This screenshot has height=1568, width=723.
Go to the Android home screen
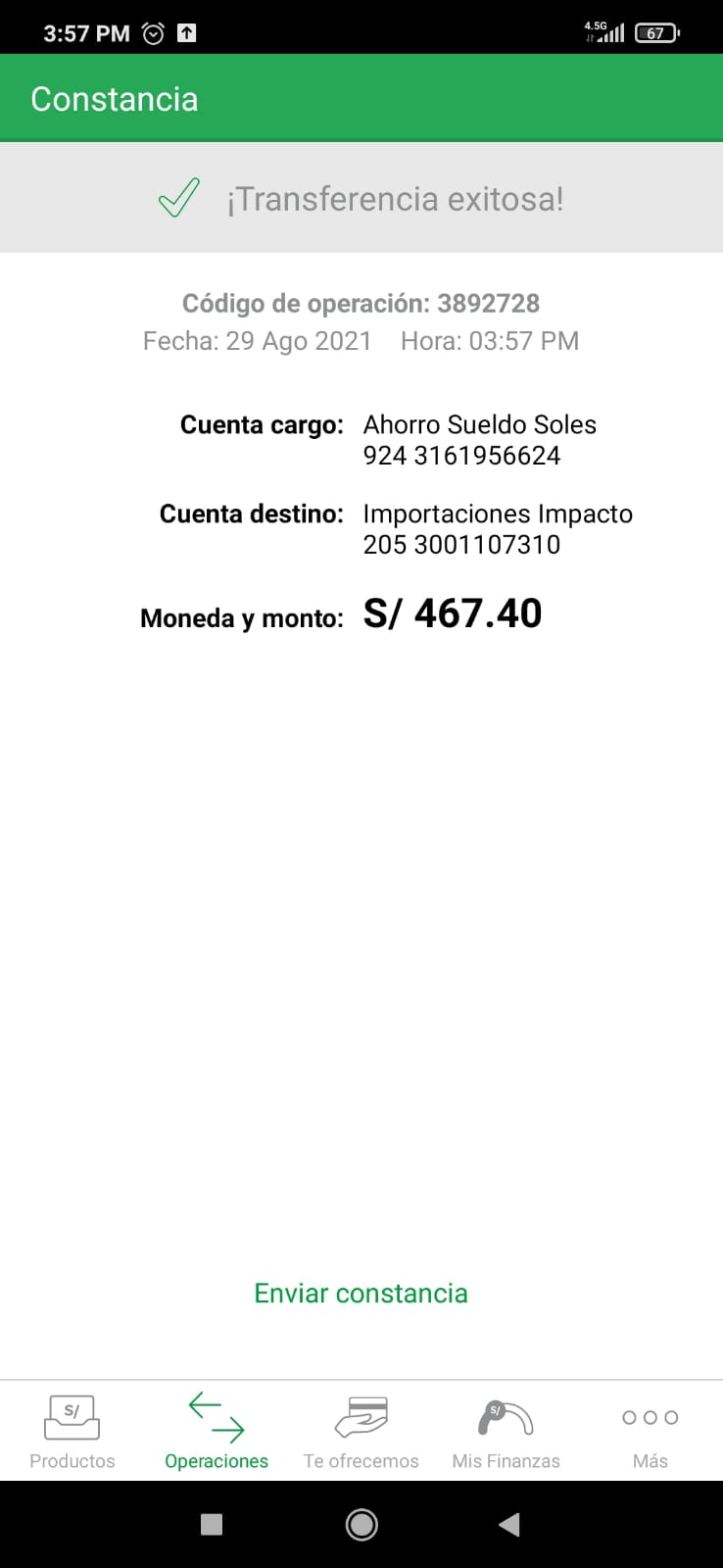click(x=361, y=1524)
